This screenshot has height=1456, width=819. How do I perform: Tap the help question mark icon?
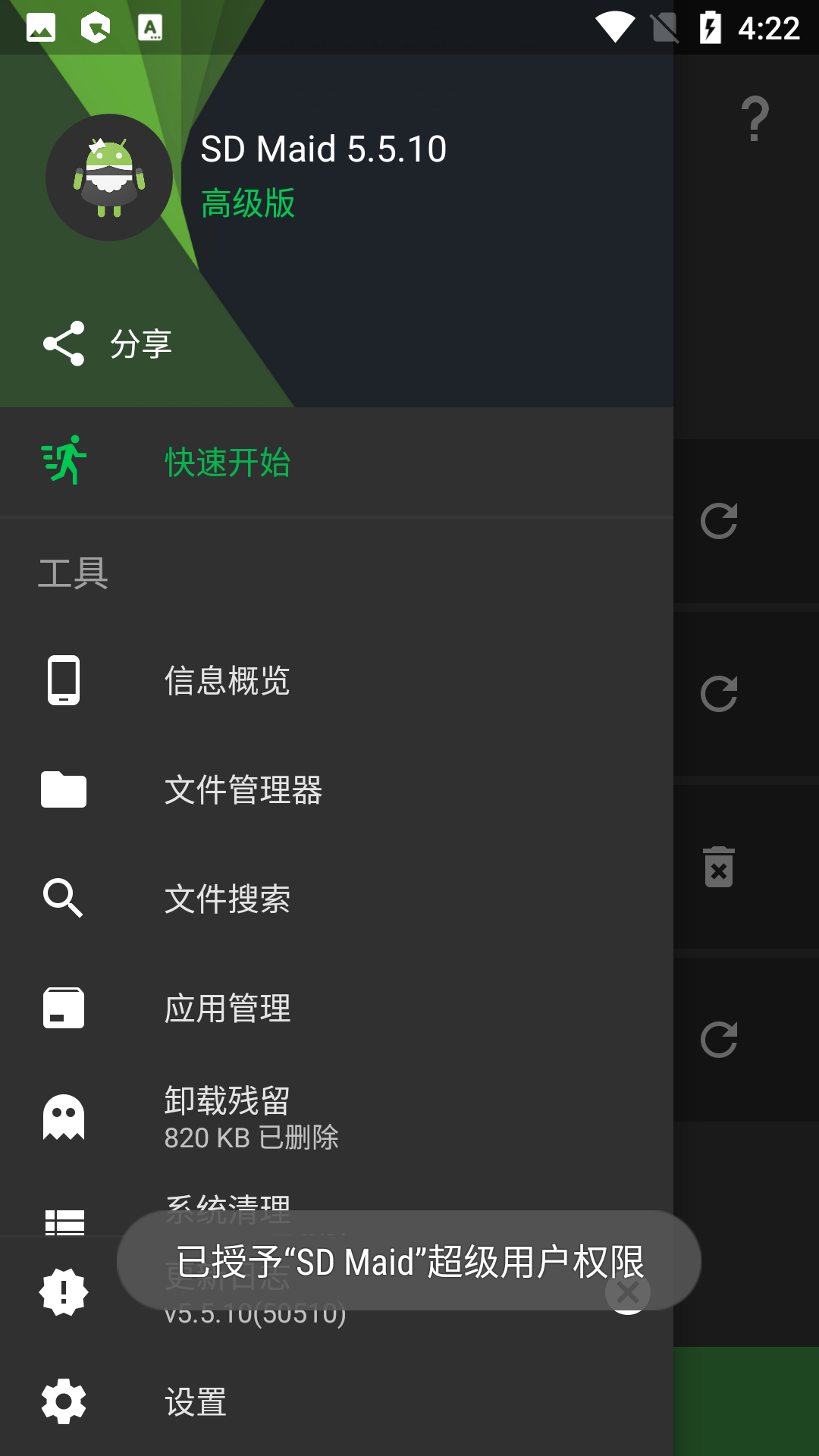[755, 119]
